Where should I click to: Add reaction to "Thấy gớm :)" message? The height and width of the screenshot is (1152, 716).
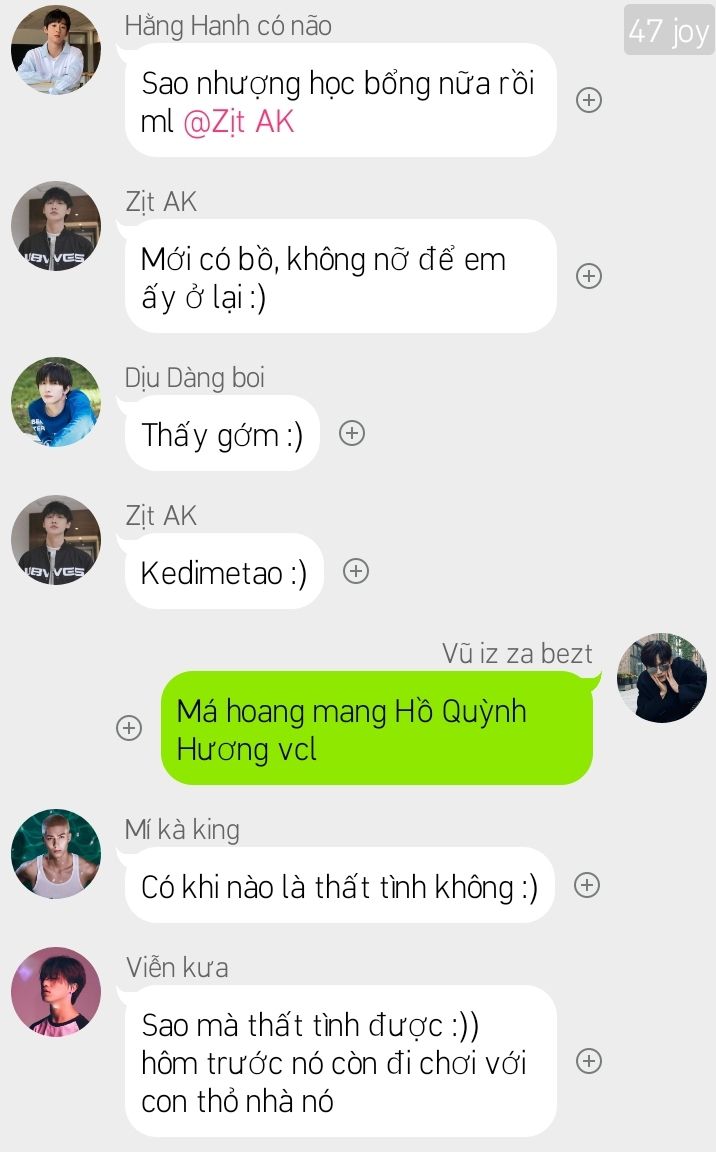tap(352, 433)
